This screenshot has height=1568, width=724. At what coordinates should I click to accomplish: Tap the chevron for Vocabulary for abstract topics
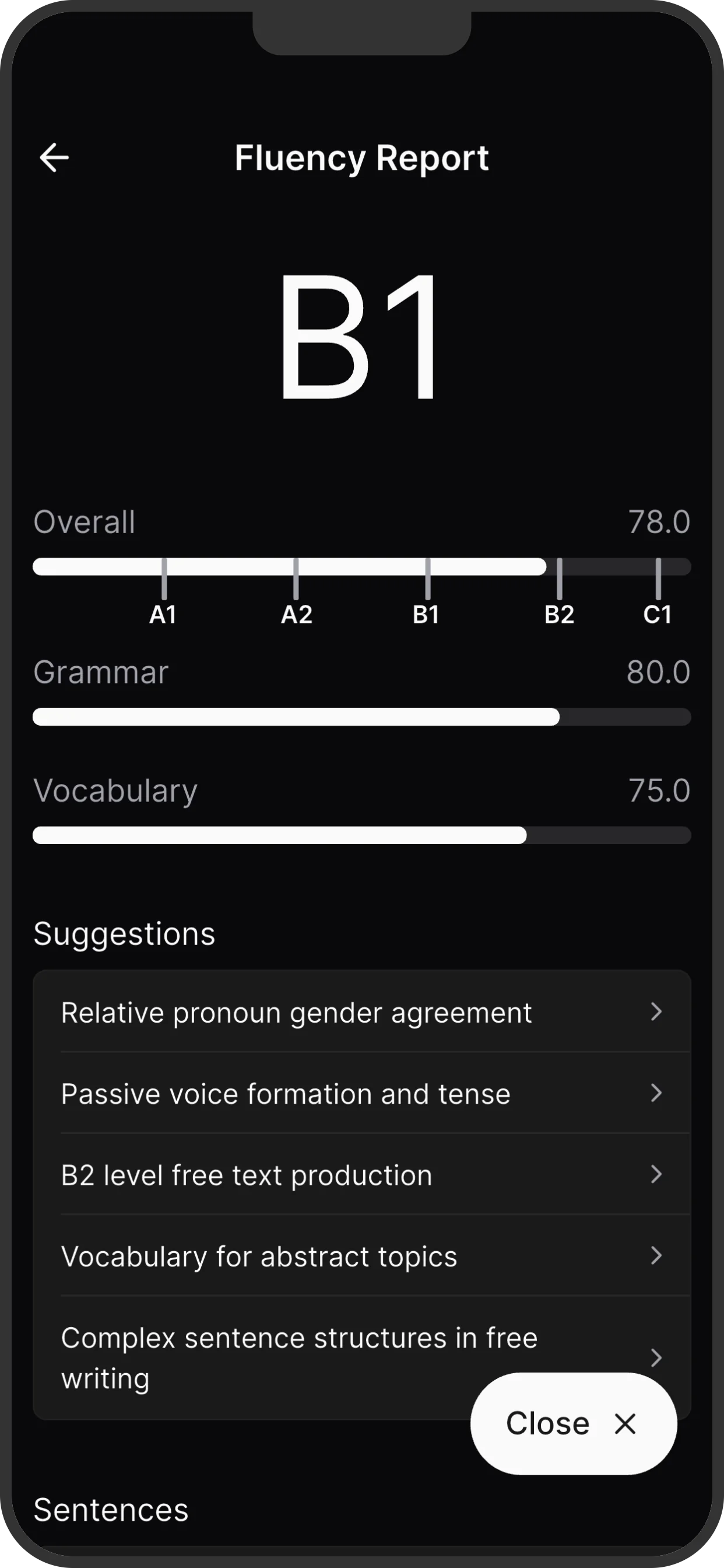(x=656, y=1256)
